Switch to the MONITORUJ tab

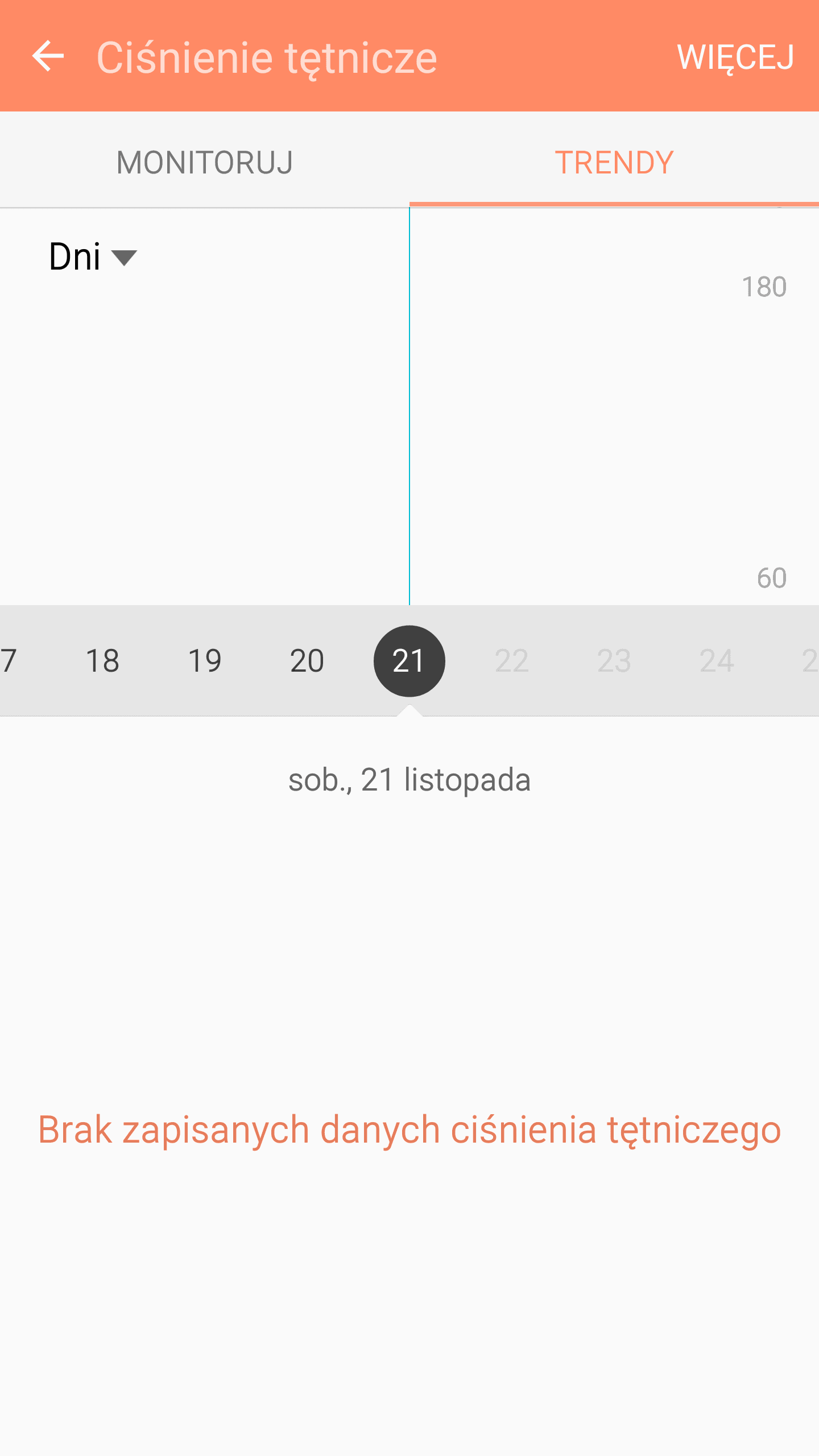click(x=205, y=162)
